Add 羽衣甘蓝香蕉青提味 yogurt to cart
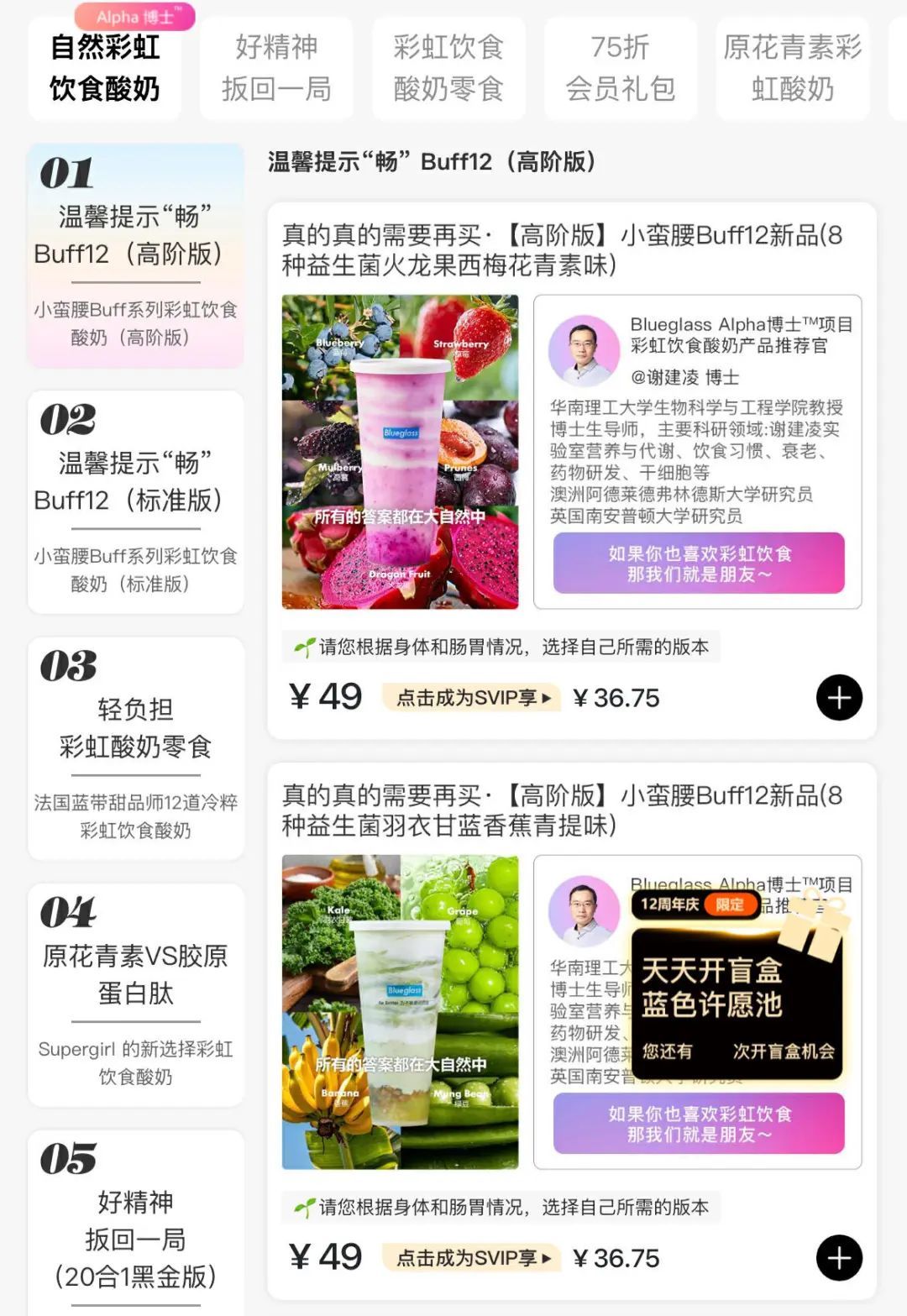Screen dimensions: 907x1316 (x=839, y=1257)
